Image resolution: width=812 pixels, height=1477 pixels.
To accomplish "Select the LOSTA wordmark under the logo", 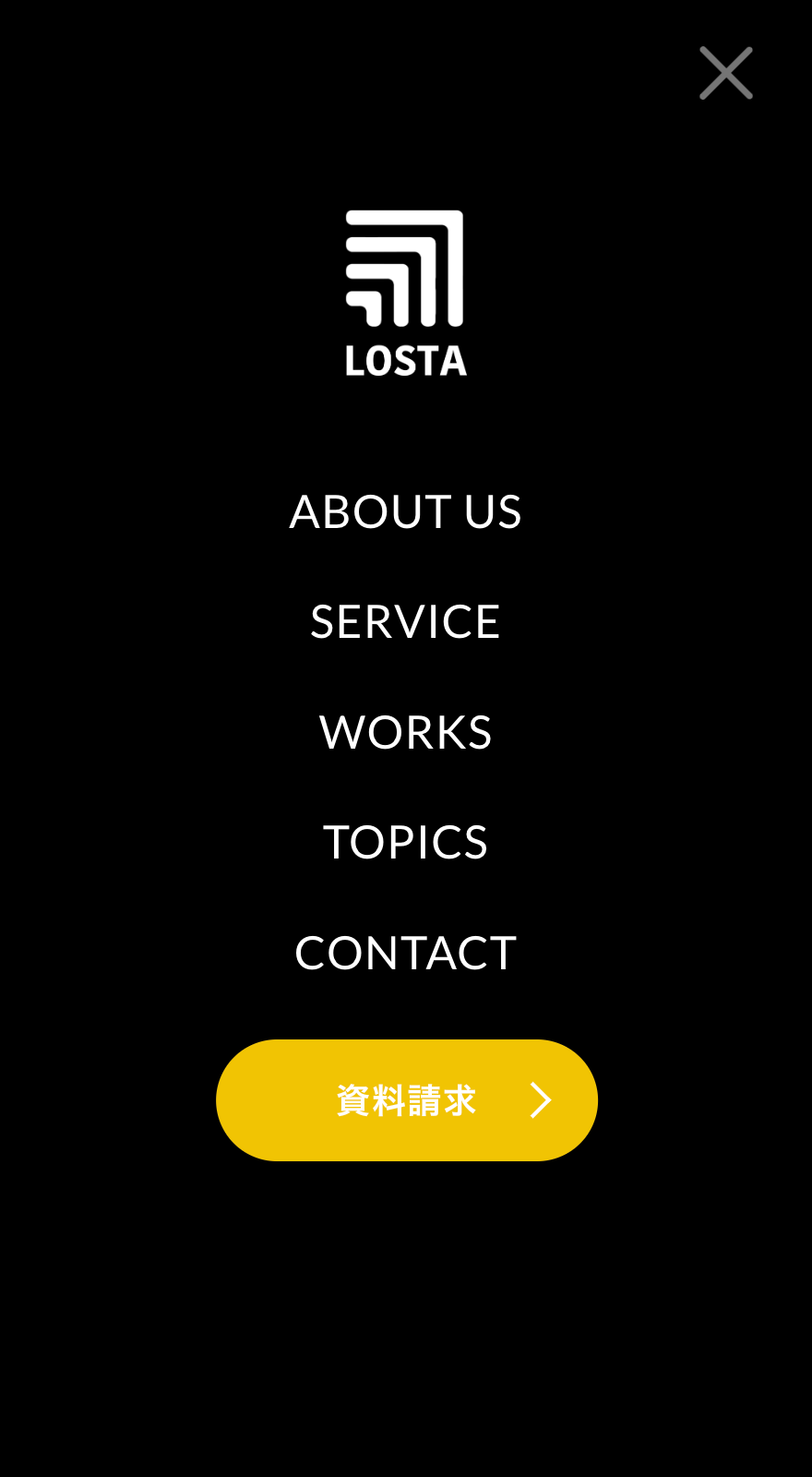I will click(404, 362).
